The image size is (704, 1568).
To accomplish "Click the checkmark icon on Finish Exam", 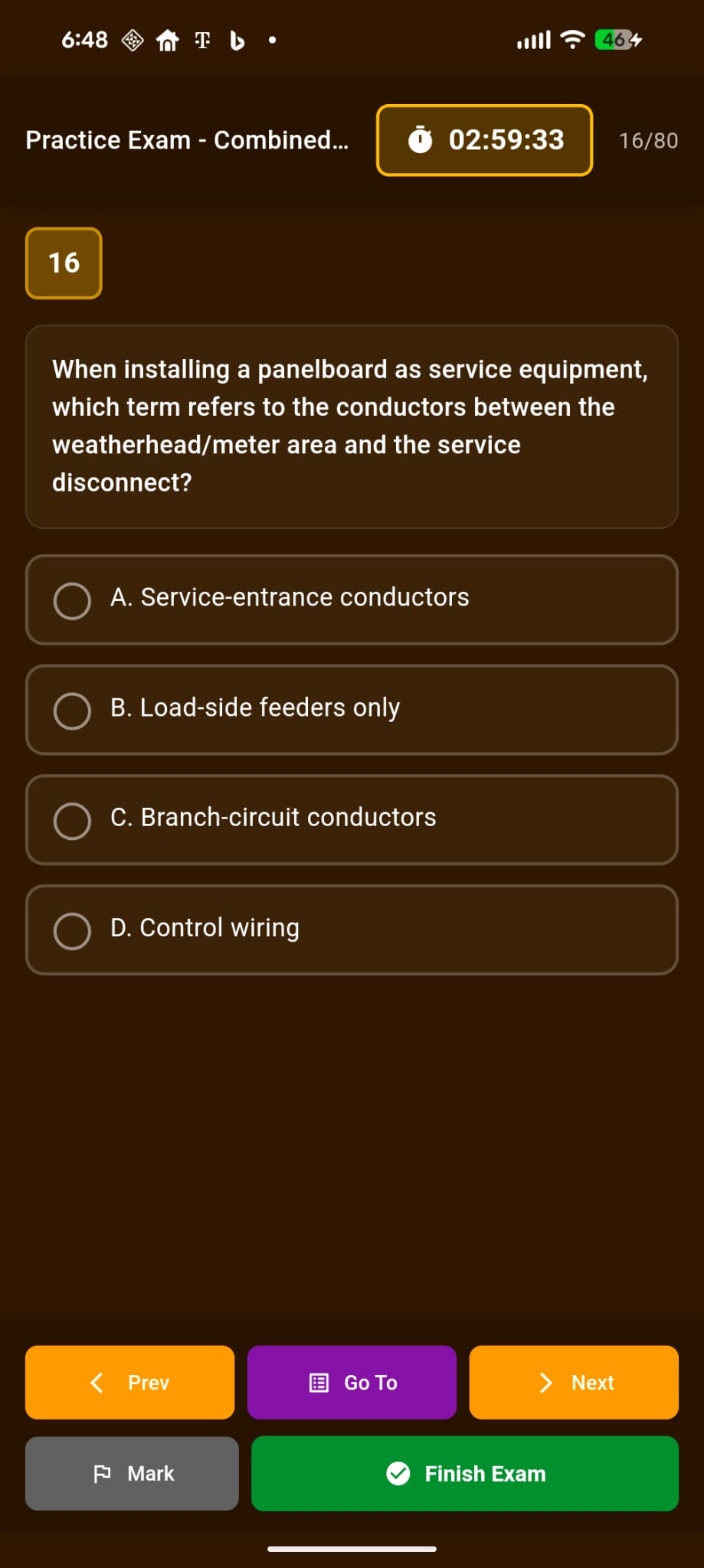I will (398, 1472).
